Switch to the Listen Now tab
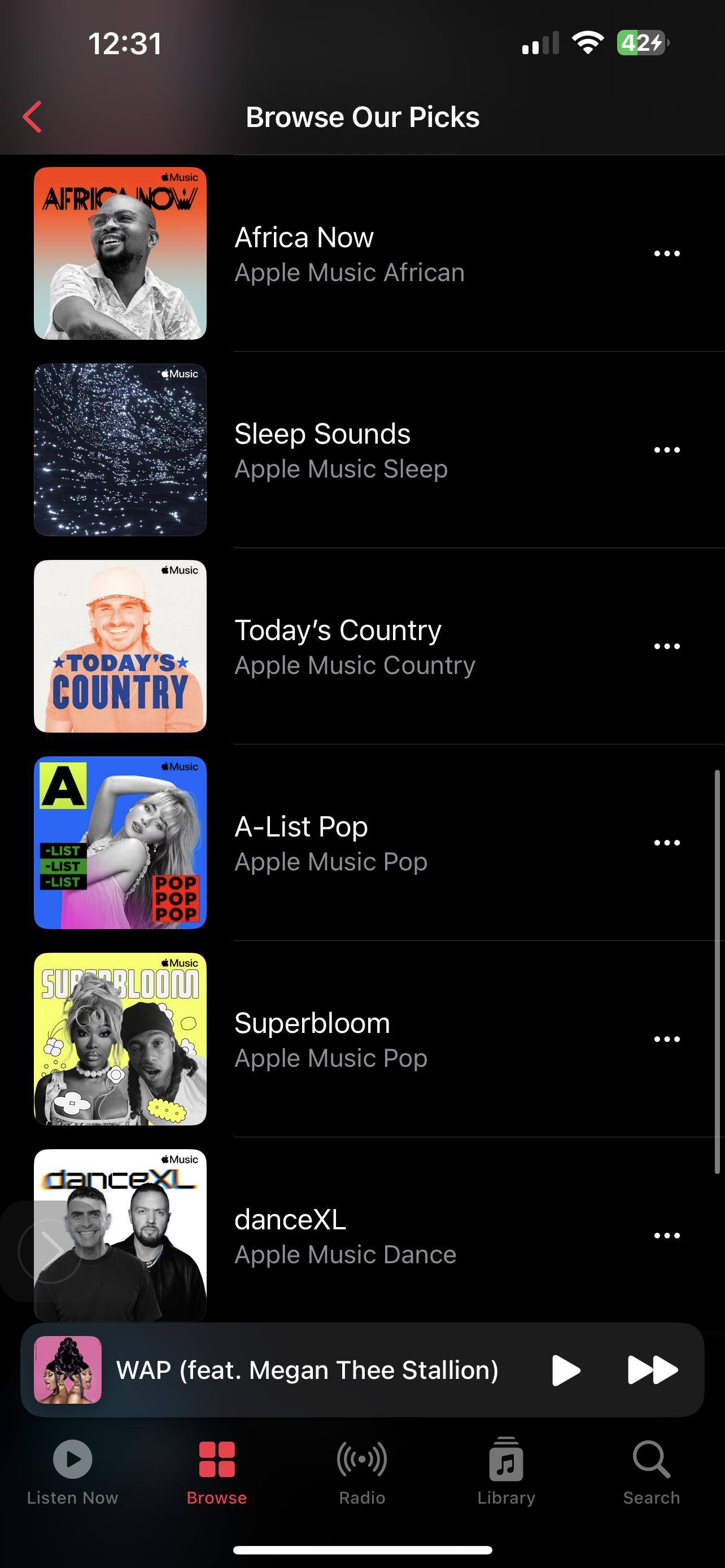The width and height of the screenshot is (725, 1568). tap(72, 1470)
